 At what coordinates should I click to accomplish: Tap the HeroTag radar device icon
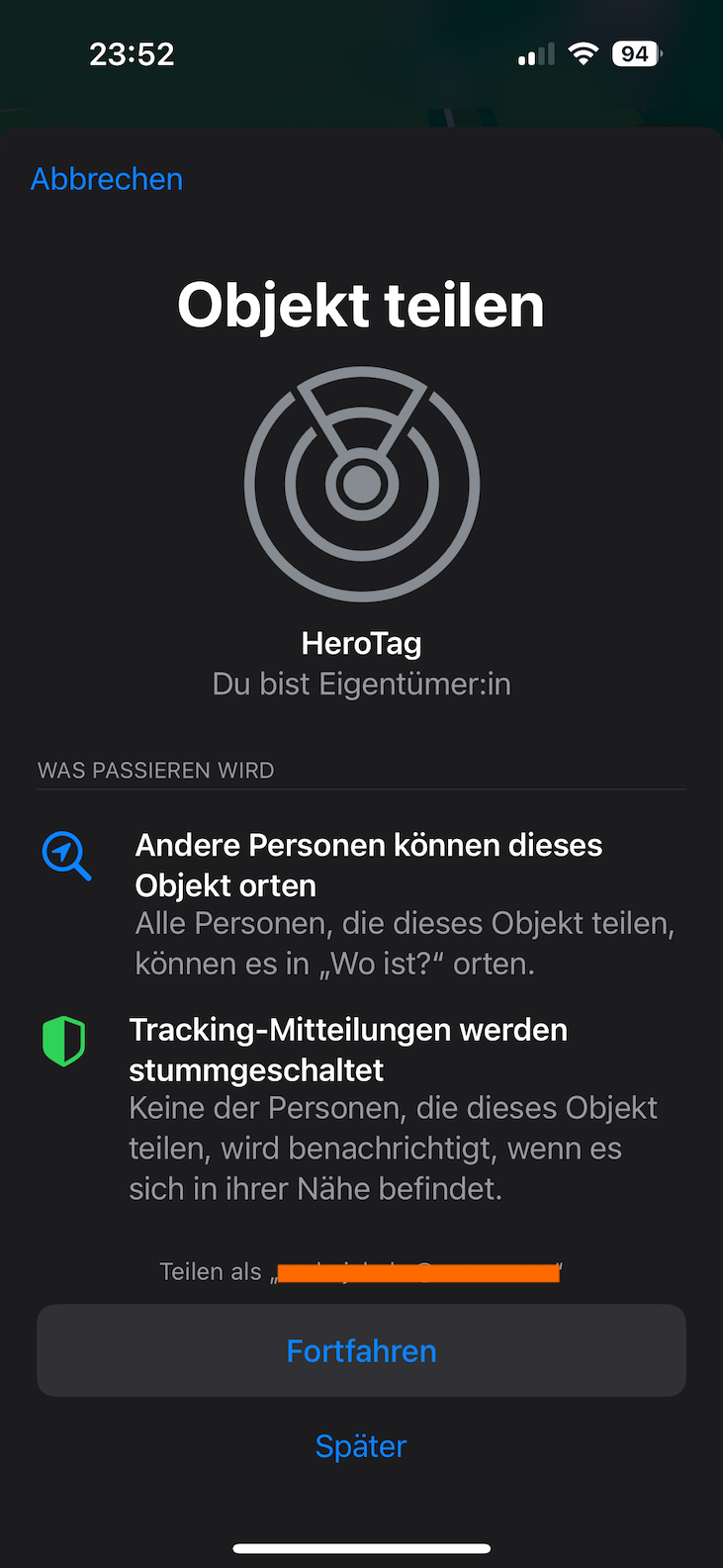[361, 483]
